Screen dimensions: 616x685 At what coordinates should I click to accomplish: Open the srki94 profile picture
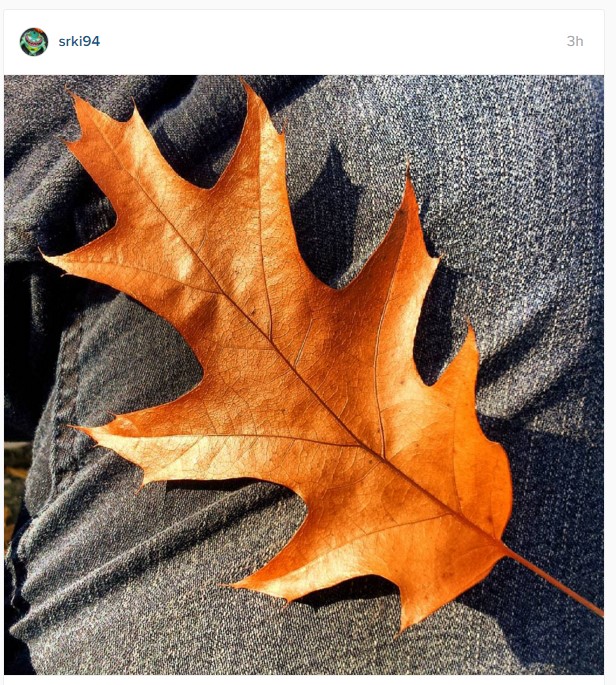pyautogui.click(x=34, y=42)
